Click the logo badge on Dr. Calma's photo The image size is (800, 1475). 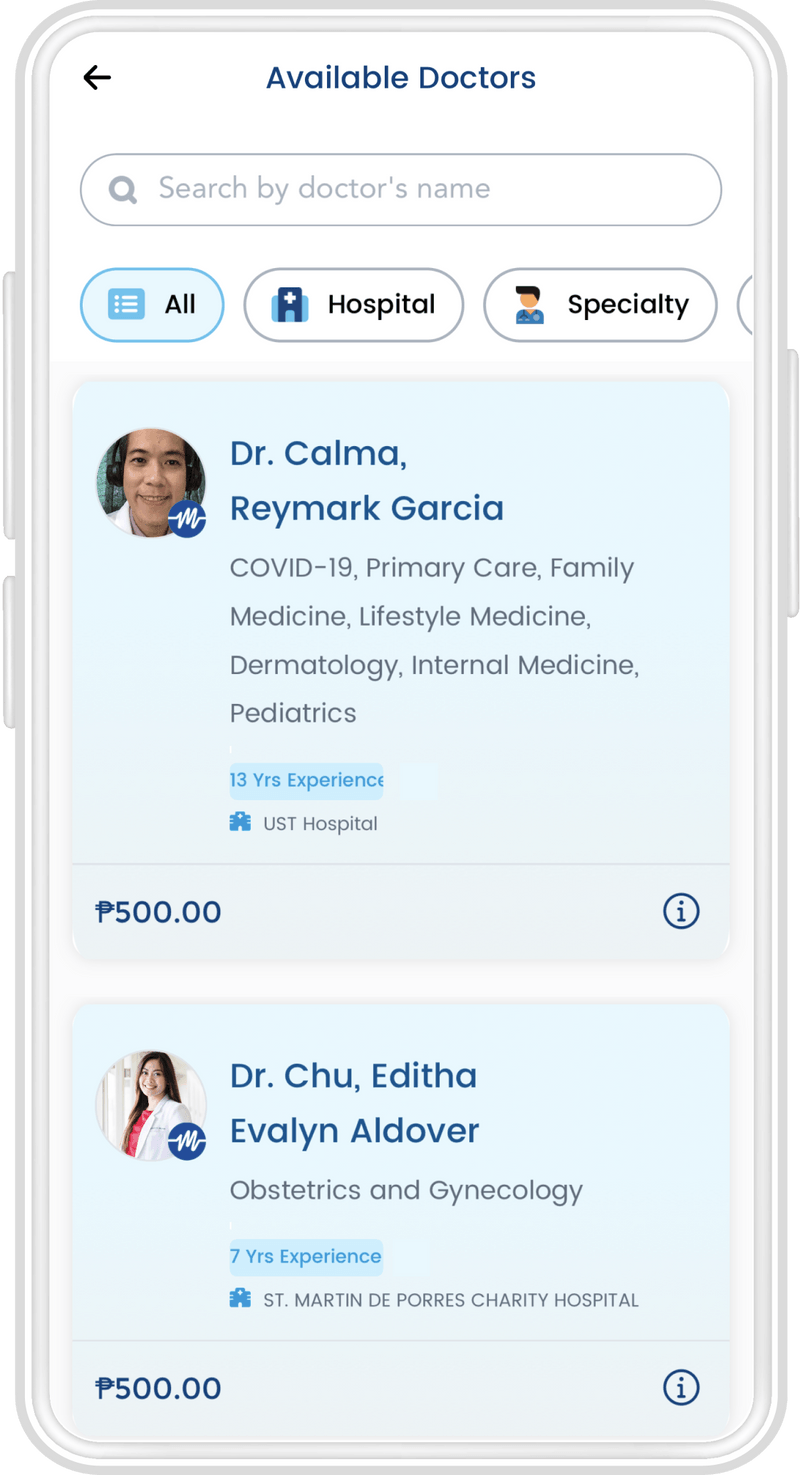click(189, 519)
